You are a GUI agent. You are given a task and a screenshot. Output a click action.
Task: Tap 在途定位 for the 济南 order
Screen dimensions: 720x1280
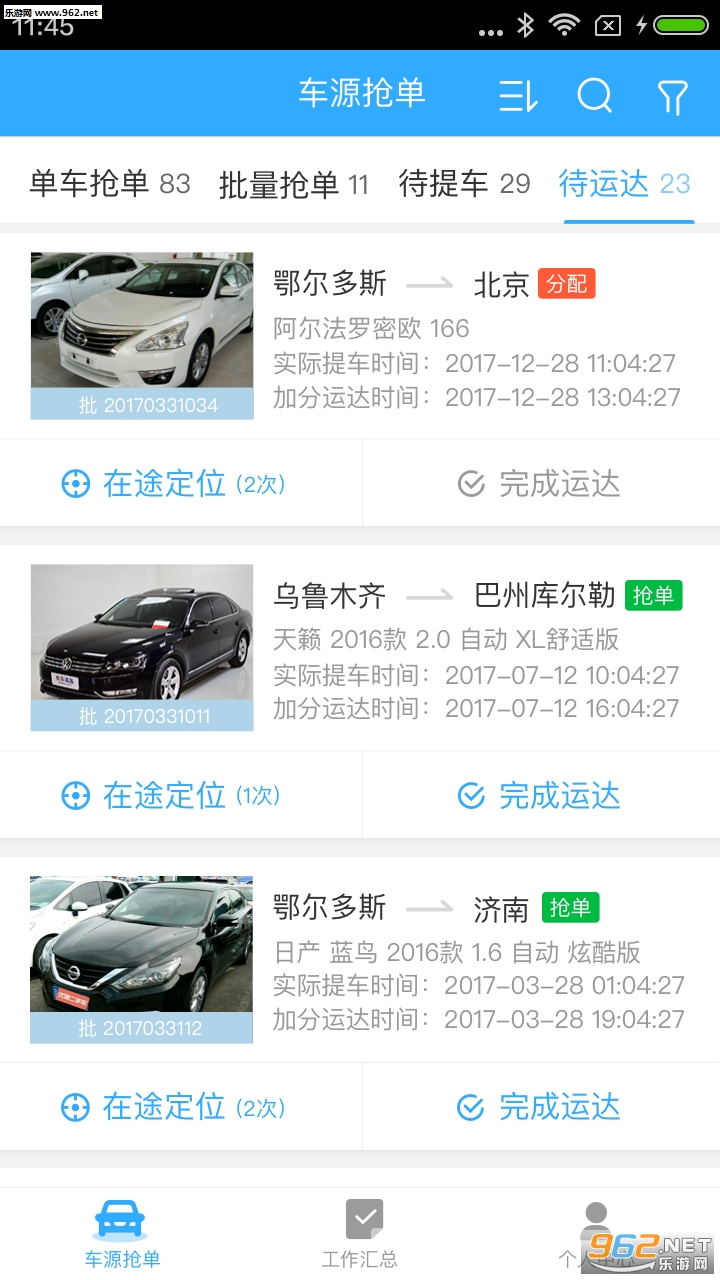[x=174, y=1107]
